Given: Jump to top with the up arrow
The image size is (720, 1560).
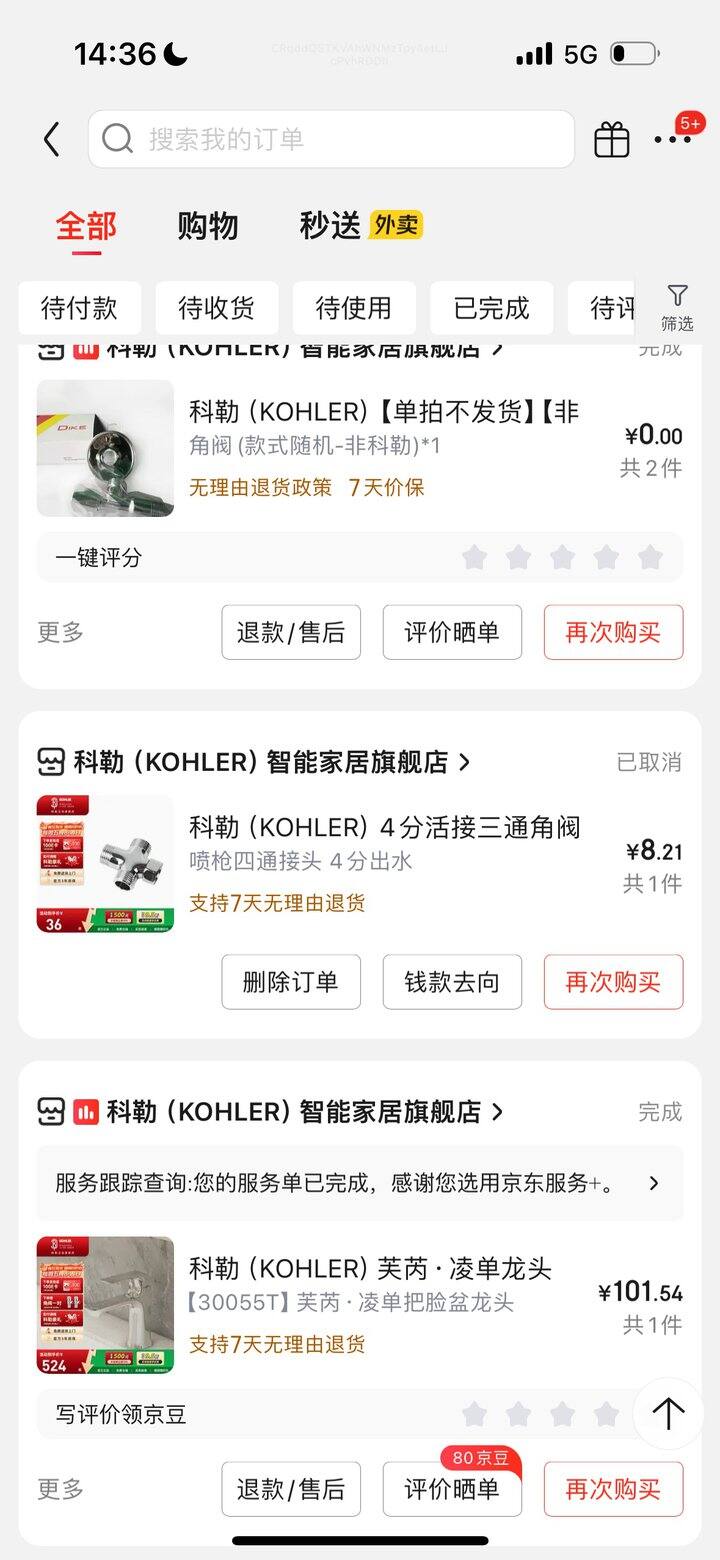Looking at the screenshot, I should tap(668, 1413).
